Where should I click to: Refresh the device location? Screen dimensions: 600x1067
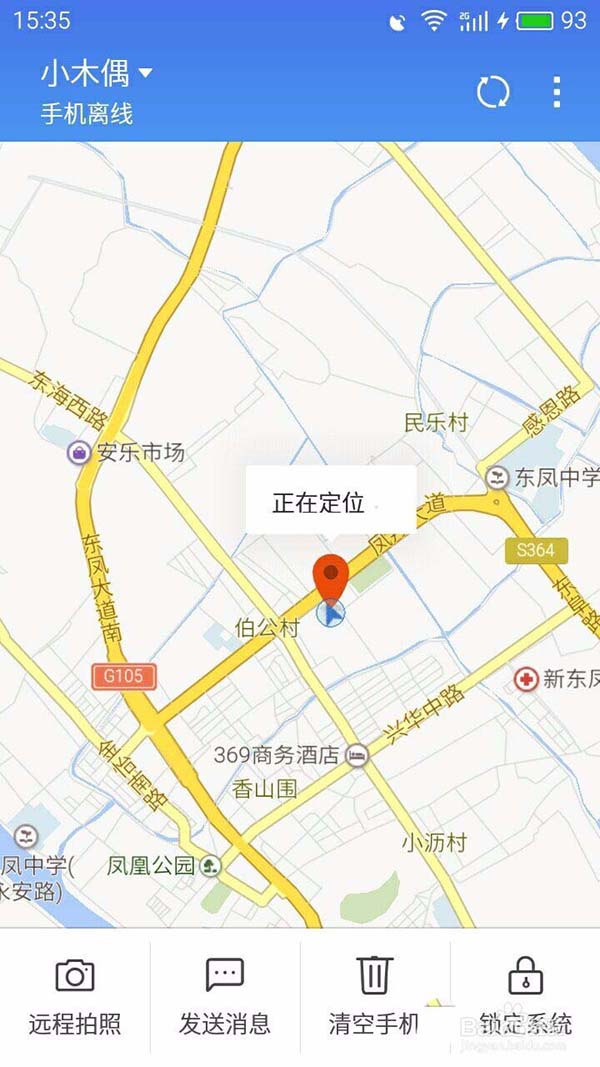492,93
